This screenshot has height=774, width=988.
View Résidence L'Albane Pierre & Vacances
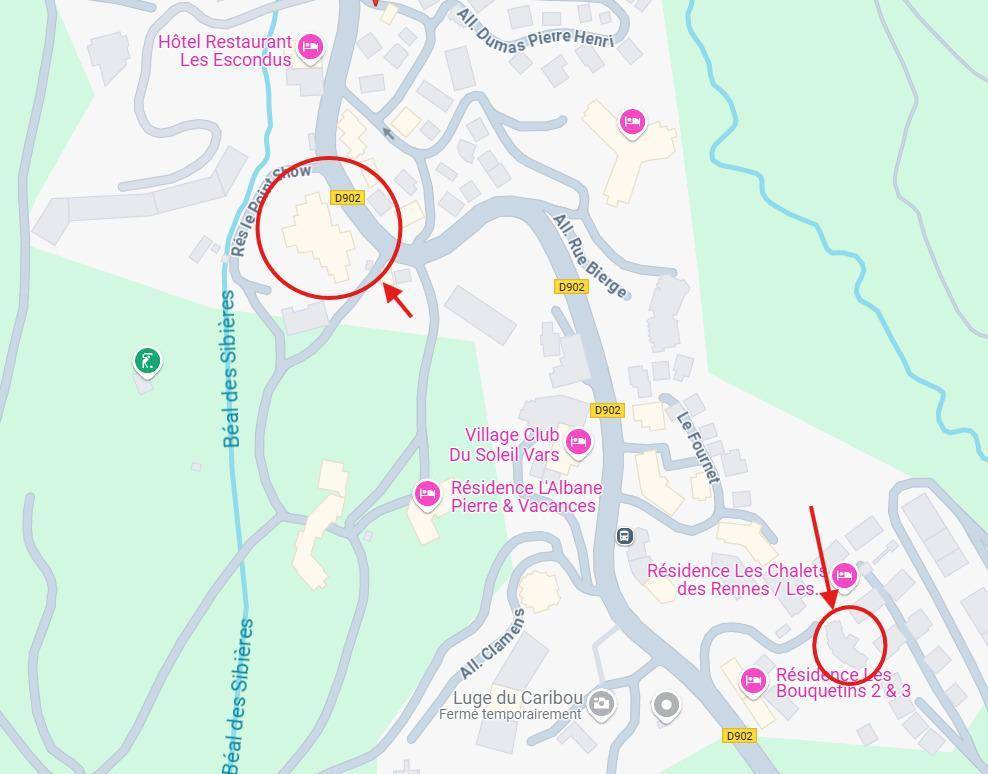pos(427,493)
